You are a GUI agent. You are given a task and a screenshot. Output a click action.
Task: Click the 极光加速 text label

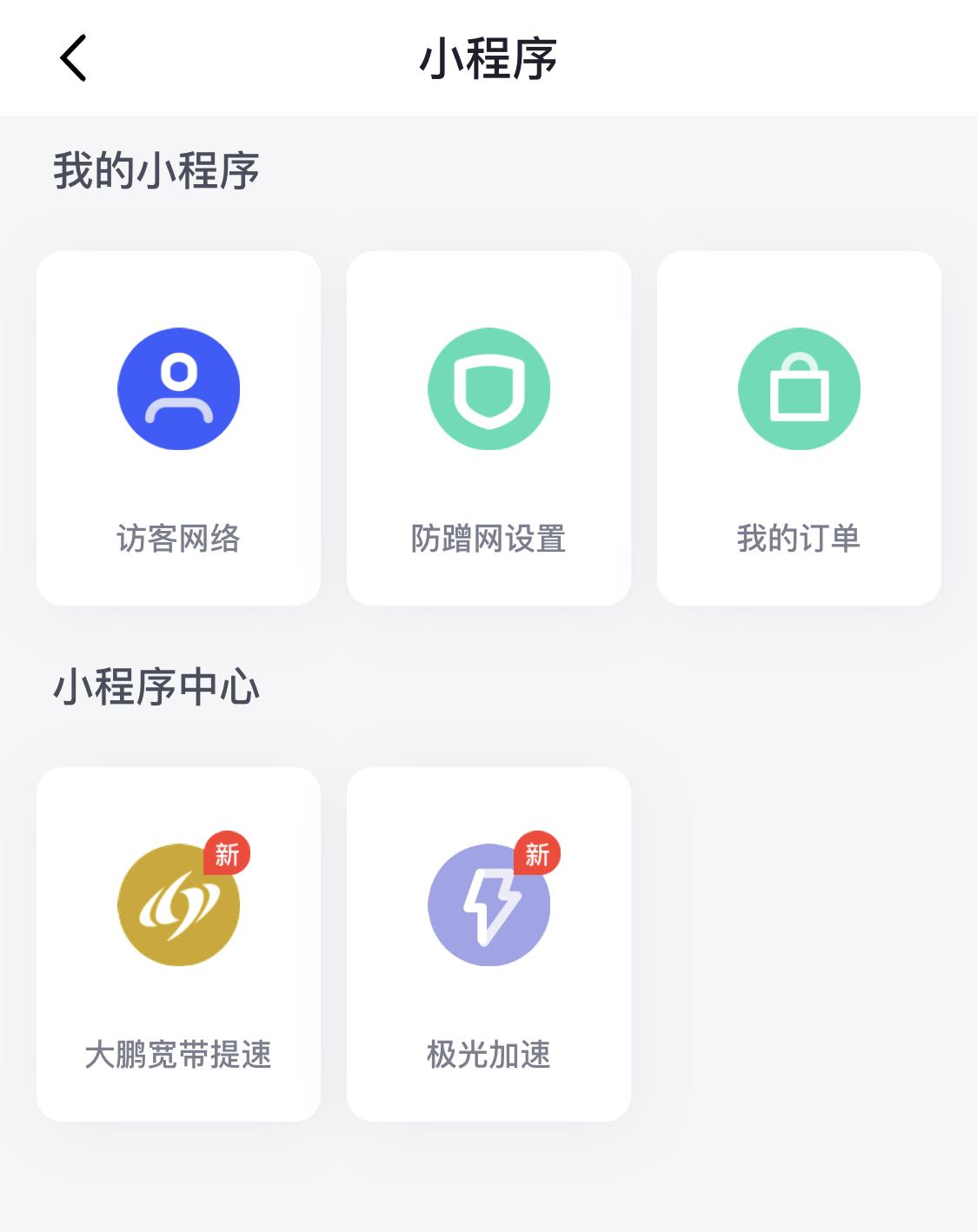click(x=488, y=1053)
